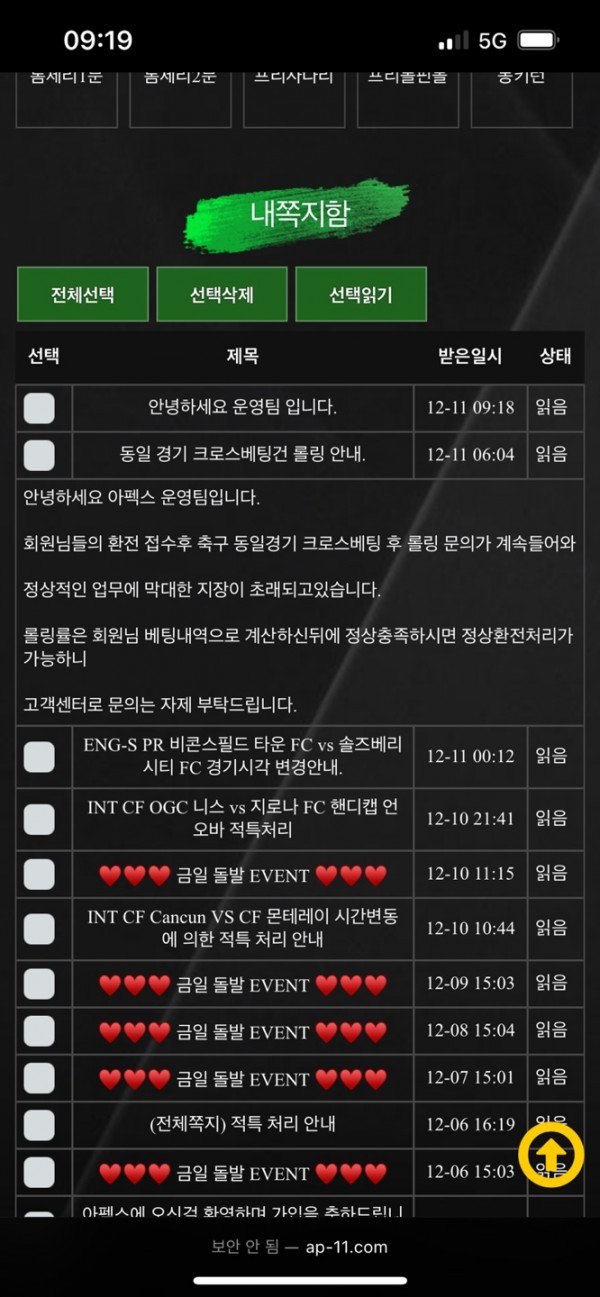The width and height of the screenshot is (600, 1297).
Task: Open the ENG-S PR 비콘스필드 타운 FC message
Action: pos(243,757)
